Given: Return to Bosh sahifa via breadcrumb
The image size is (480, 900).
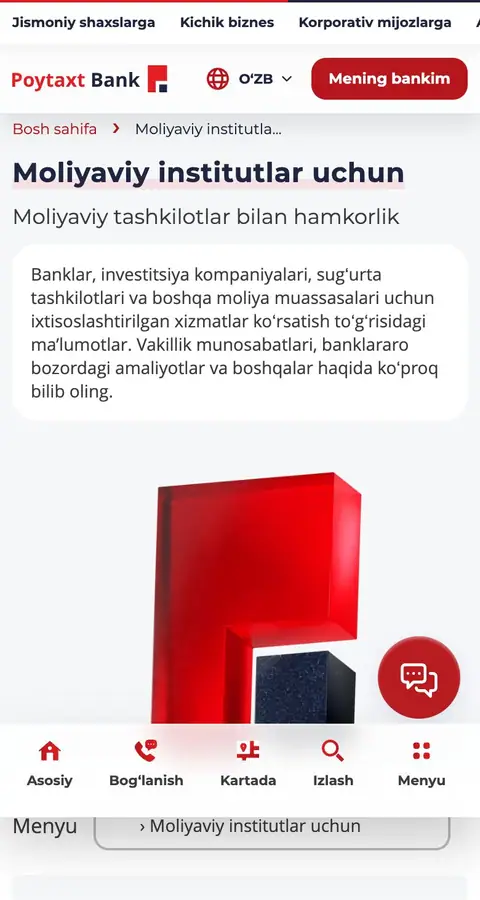Looking at the screenshot, I should 55,129.
